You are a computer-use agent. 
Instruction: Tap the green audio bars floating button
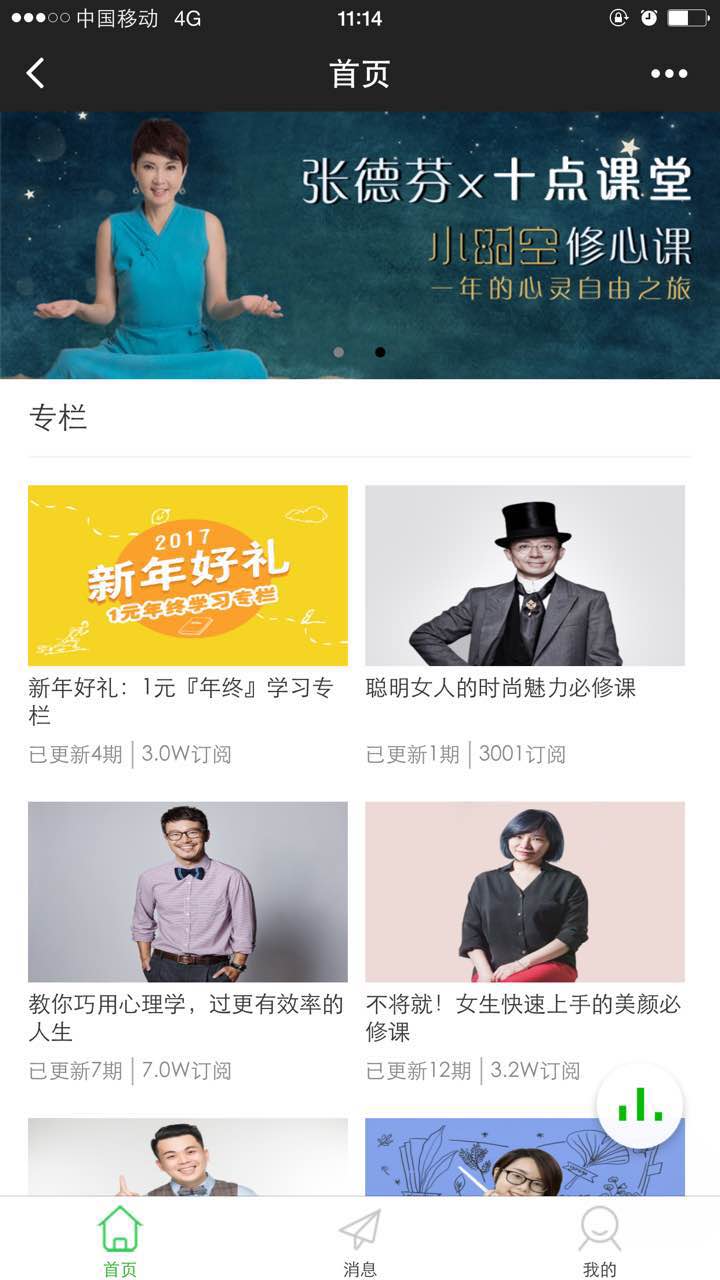click(x=640, y=1106)
